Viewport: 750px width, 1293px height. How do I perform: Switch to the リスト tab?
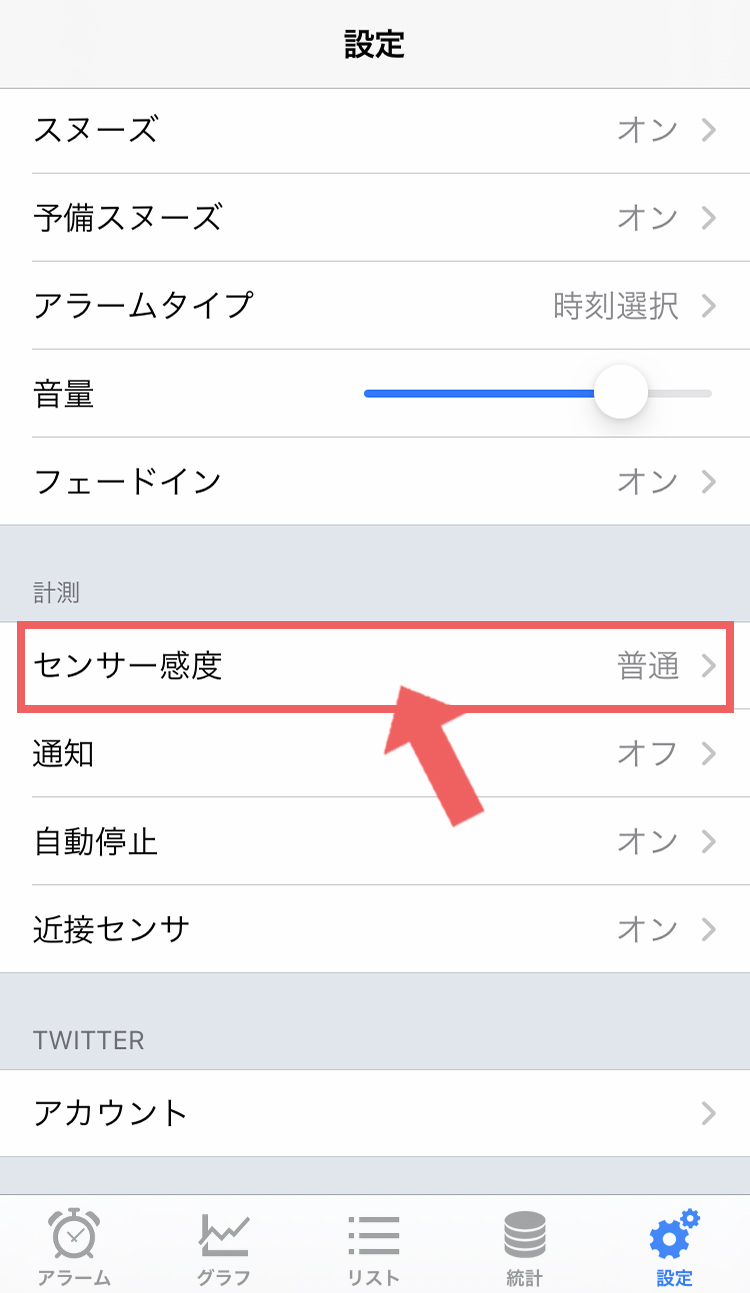[x=374, y=1246]
